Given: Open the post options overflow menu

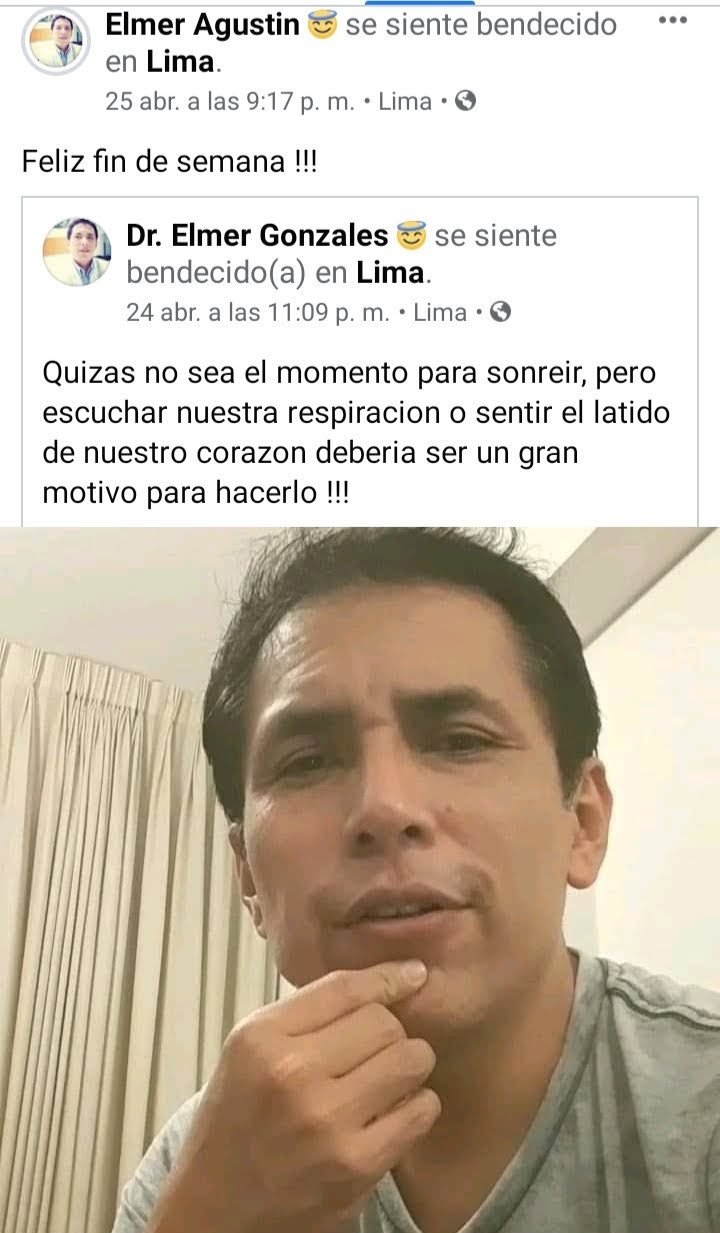Looking at the screenshot, I should (673, 21).
